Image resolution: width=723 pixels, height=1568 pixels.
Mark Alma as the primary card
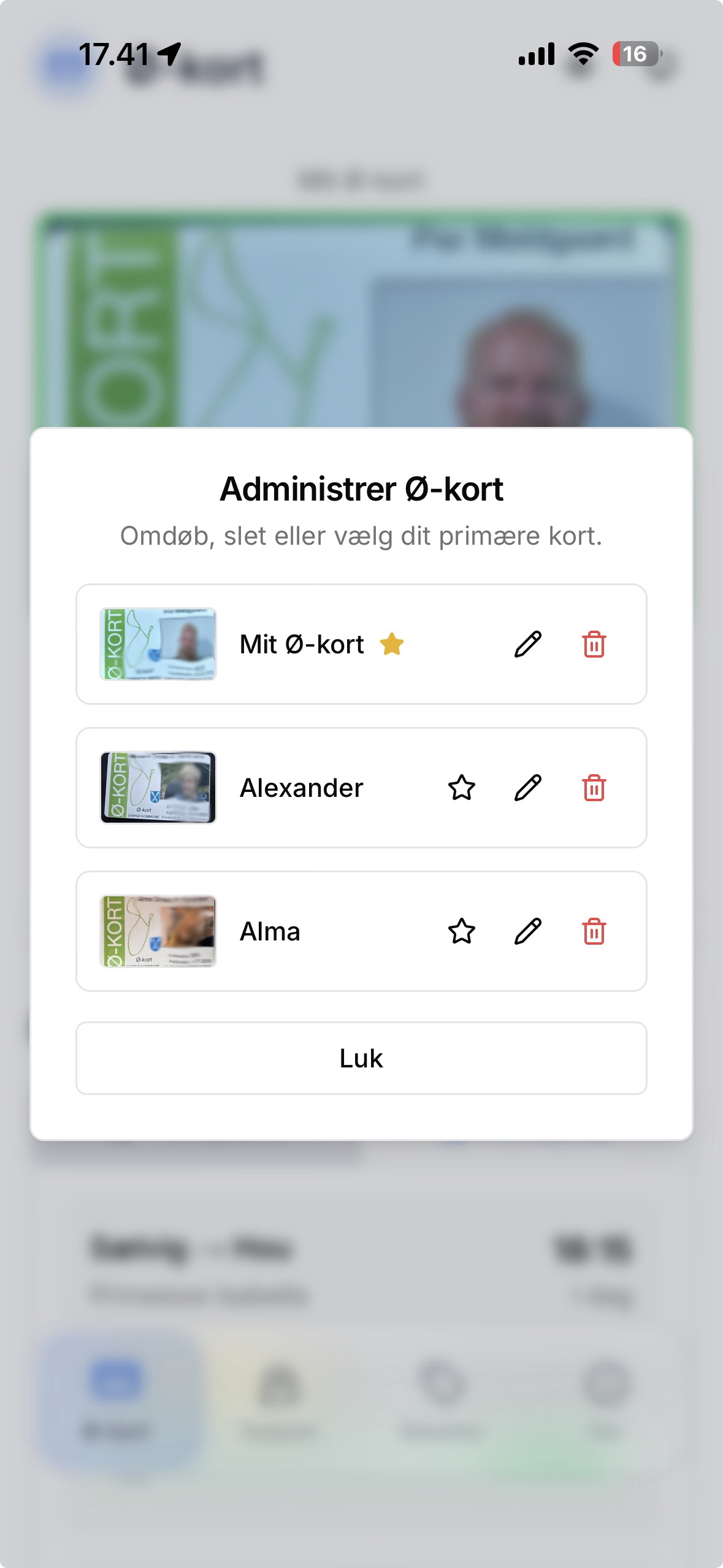pos(461,931)
